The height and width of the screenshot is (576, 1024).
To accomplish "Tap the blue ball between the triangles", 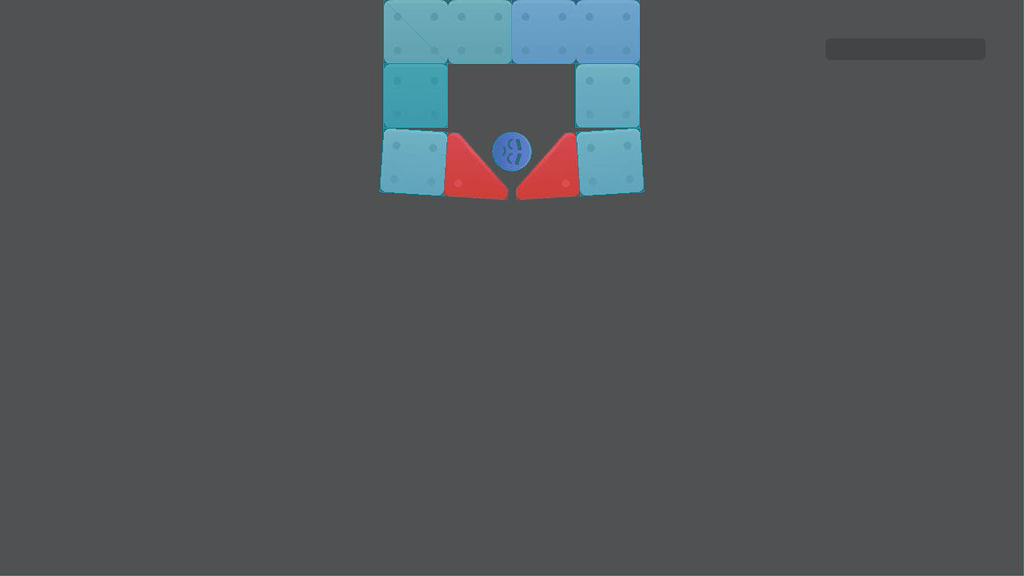I will pyautogui.click(x=512, y=152).
